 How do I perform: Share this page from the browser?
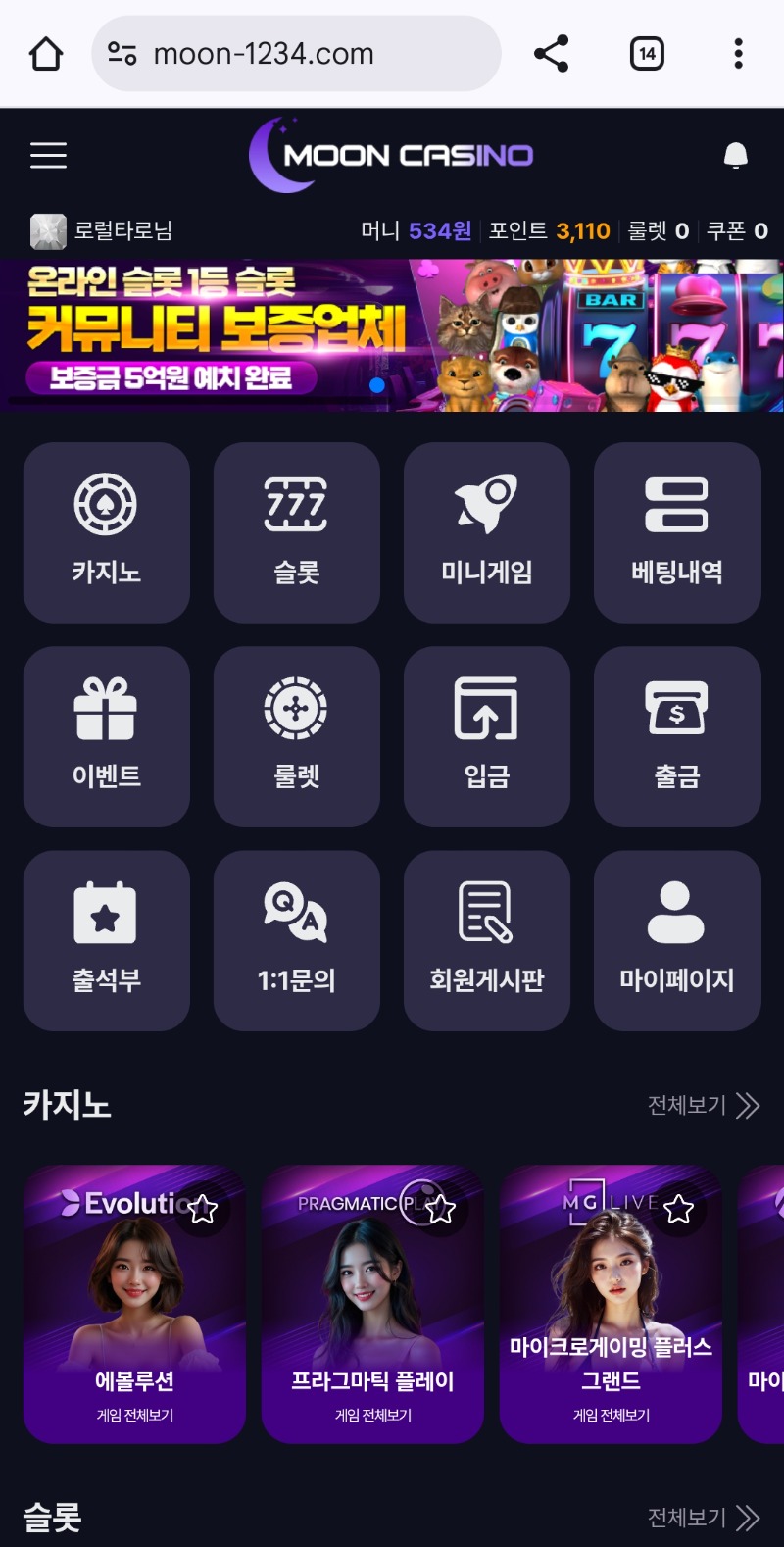pos(551,53)
